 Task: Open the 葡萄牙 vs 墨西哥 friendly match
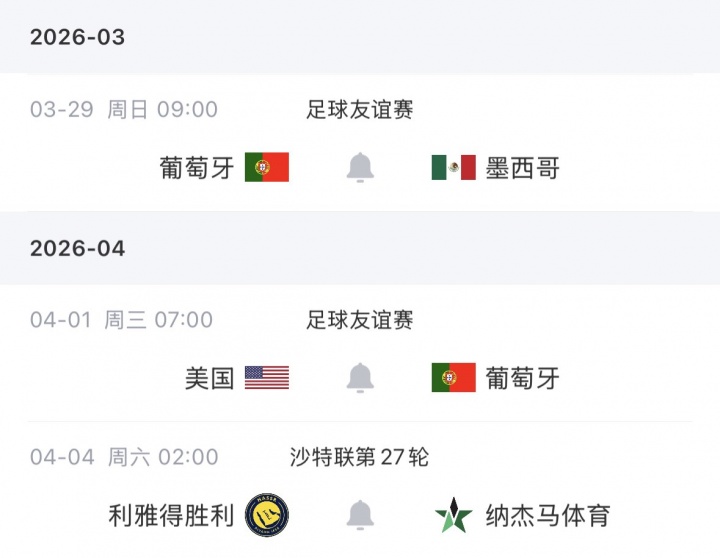click(360, 110)
